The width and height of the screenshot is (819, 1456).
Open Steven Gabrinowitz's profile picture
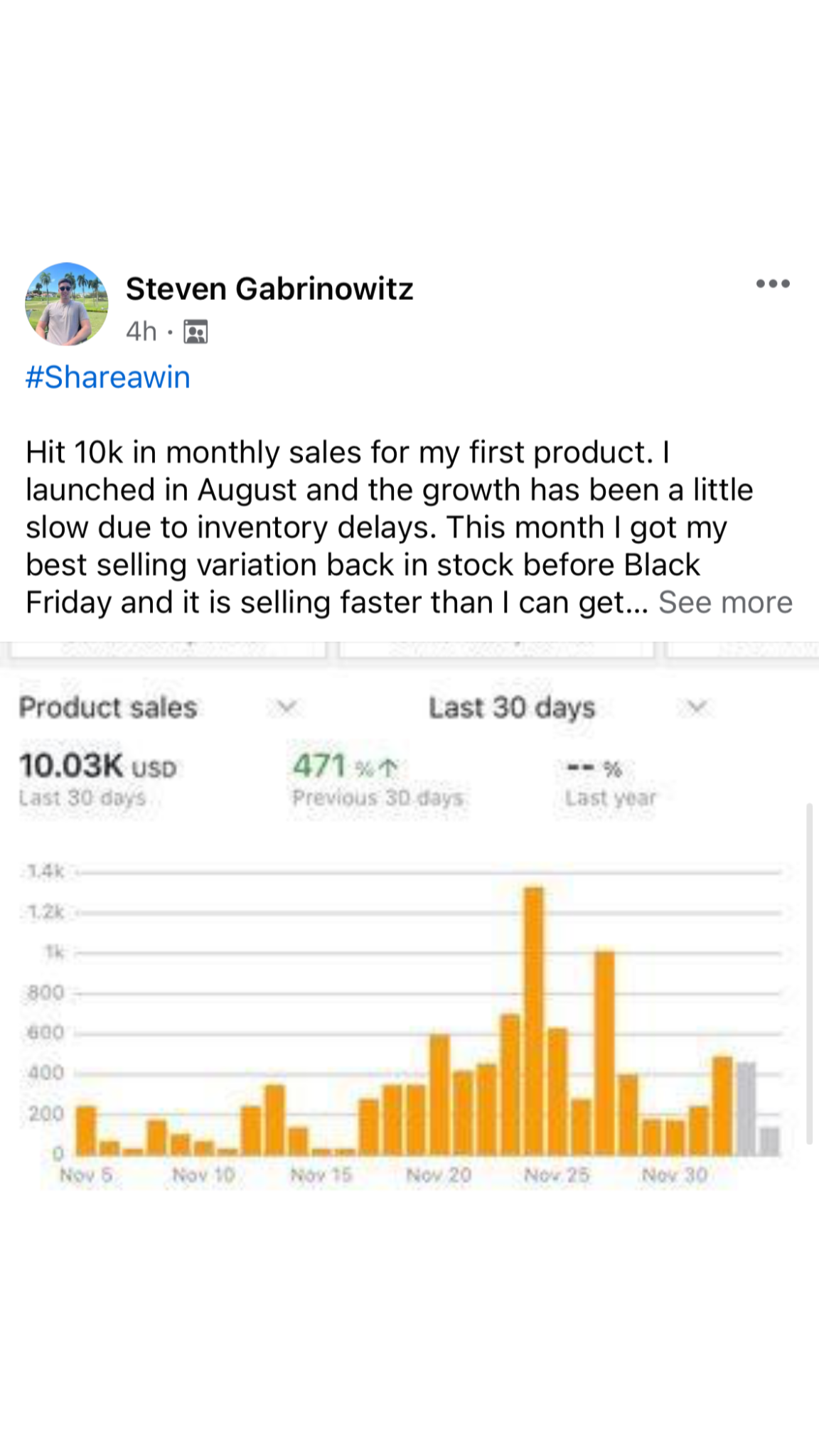point(67,304)
